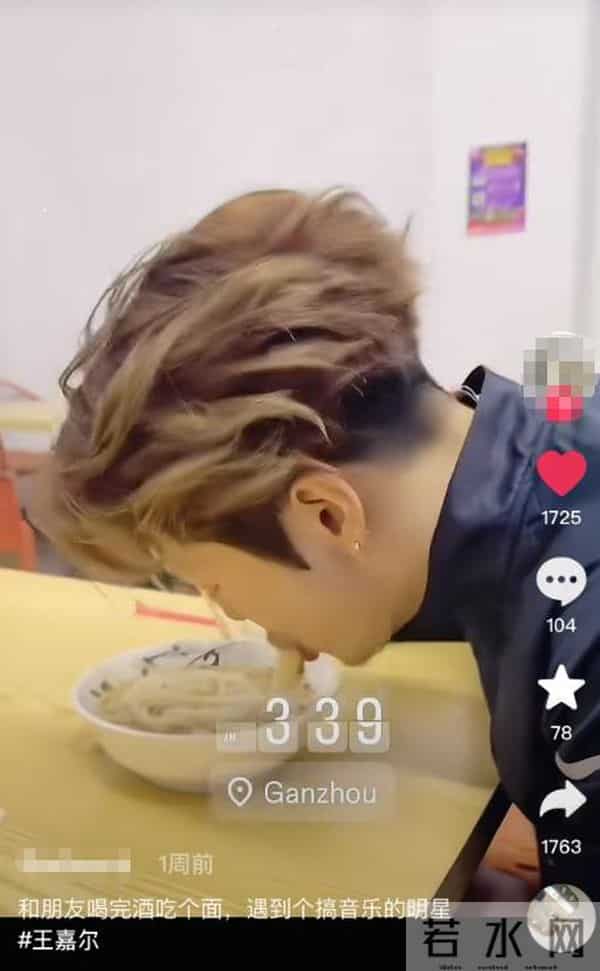Viewport: 600px width, 971px height.
Task: Open the Ganzhou location tag
Action: point(302,793)
